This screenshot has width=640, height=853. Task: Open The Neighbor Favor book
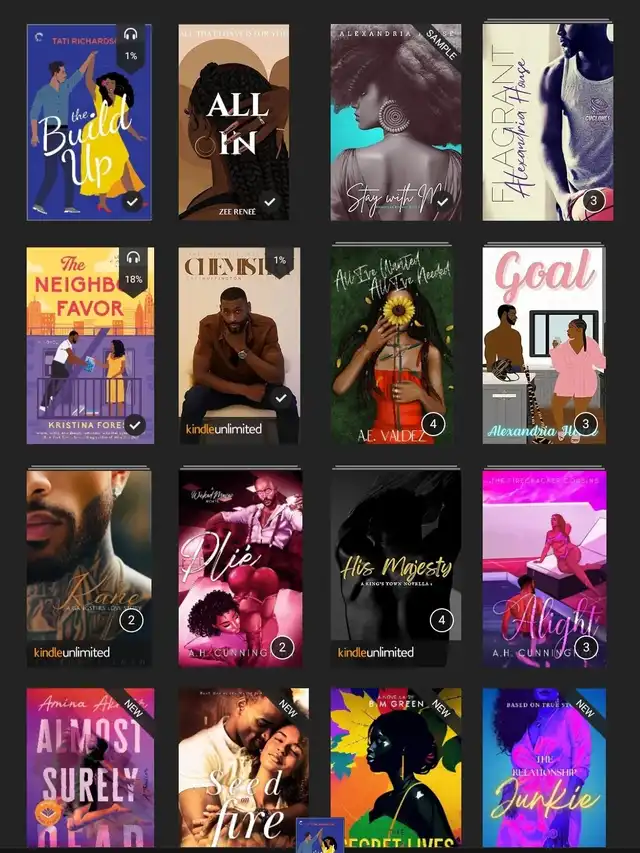(89, 345)
